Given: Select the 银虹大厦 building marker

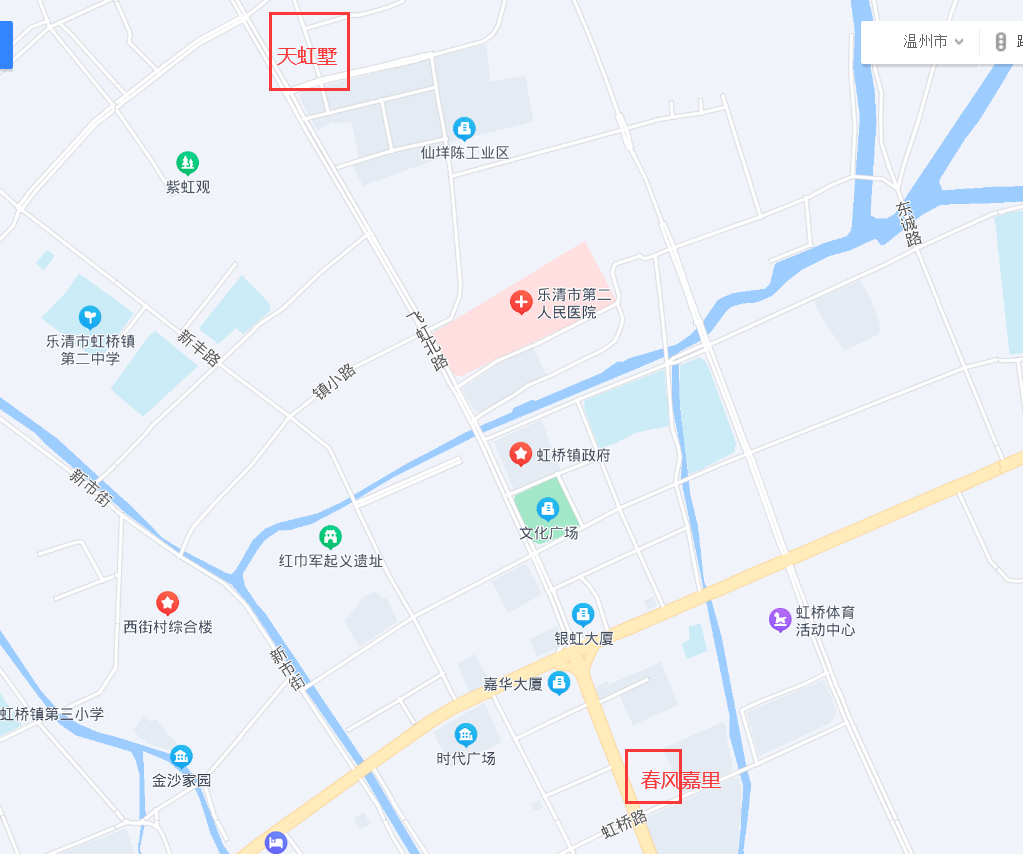Looking at the screenshot, I should tap(583, 613).
